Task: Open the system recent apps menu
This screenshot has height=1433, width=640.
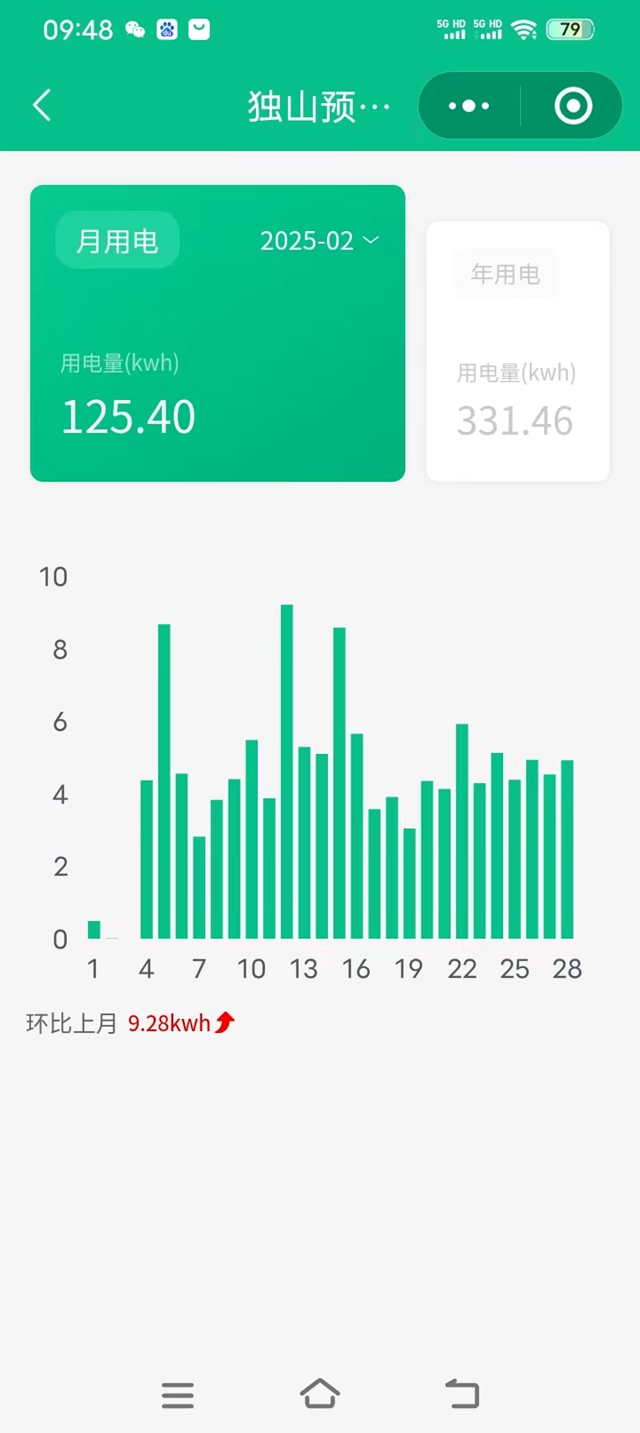Action: [178, 1394]
